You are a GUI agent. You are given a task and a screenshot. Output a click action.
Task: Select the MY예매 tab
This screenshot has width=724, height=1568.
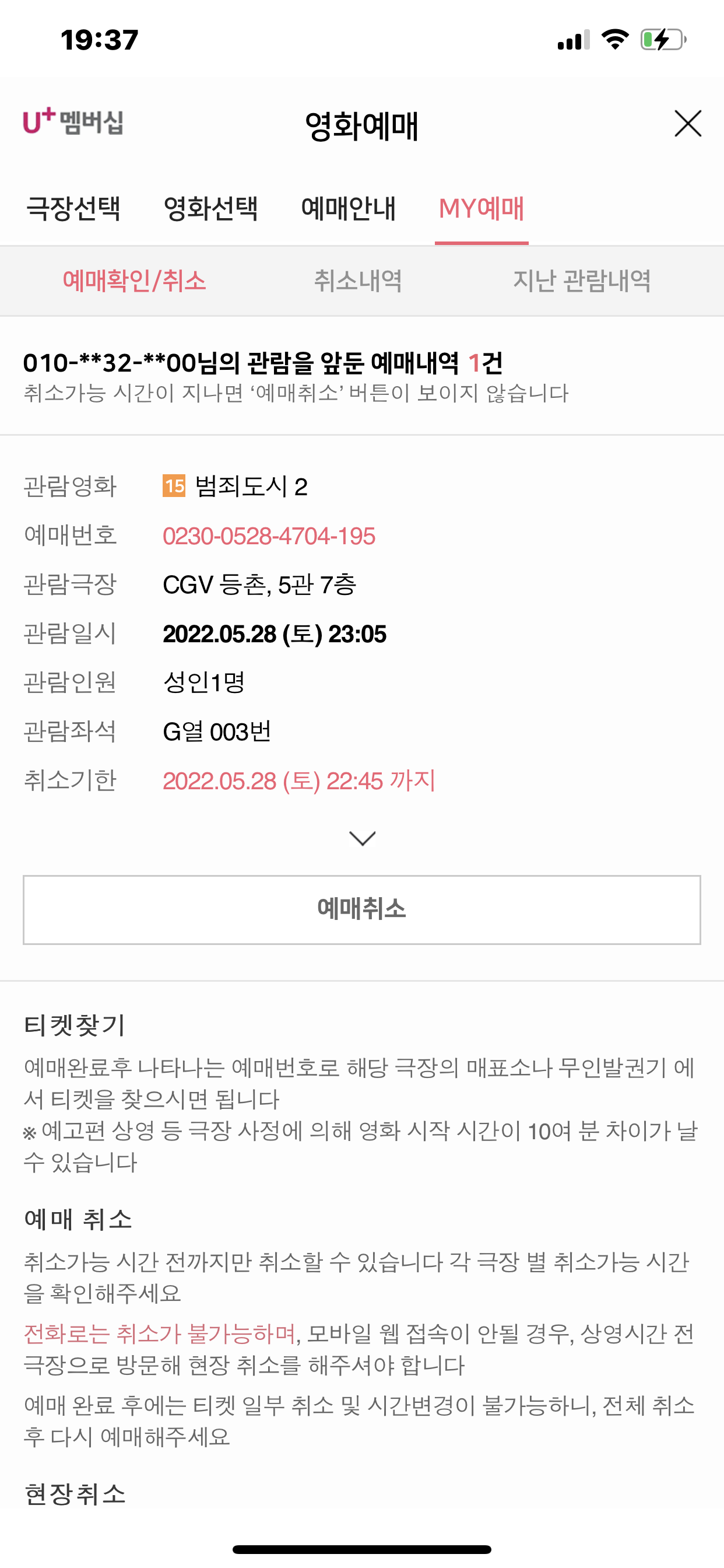(x=482, y=209)
